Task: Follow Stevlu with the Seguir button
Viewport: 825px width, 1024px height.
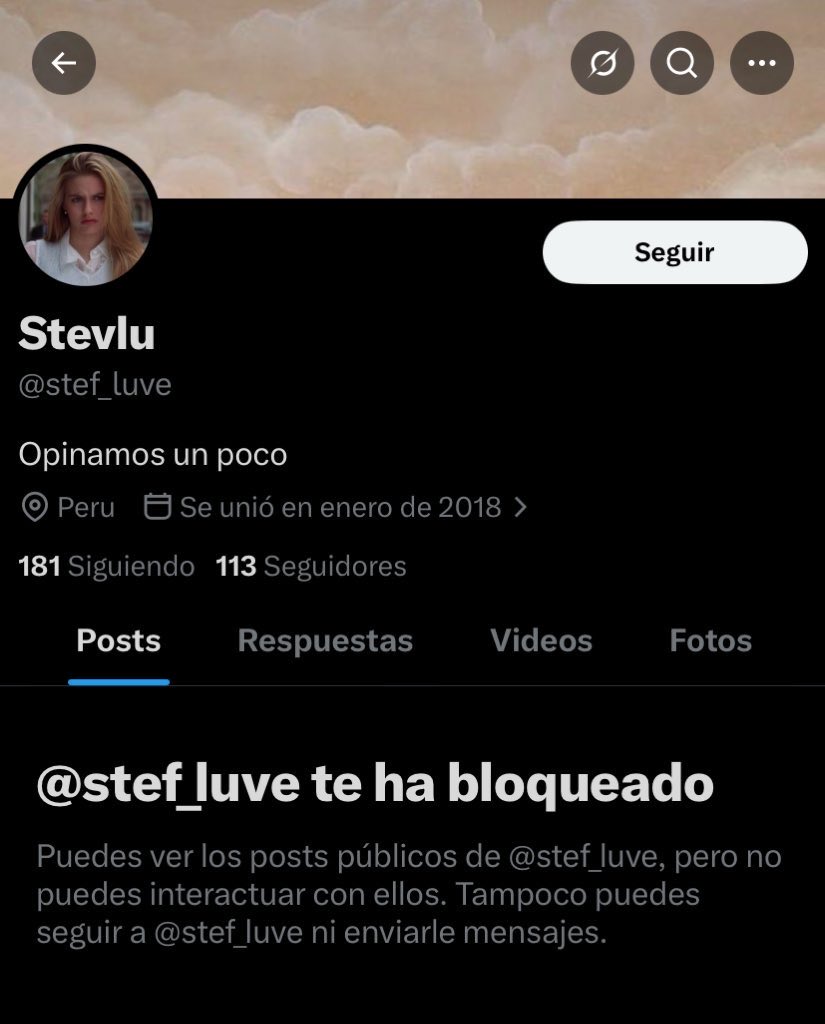Action: pos(674,252)
